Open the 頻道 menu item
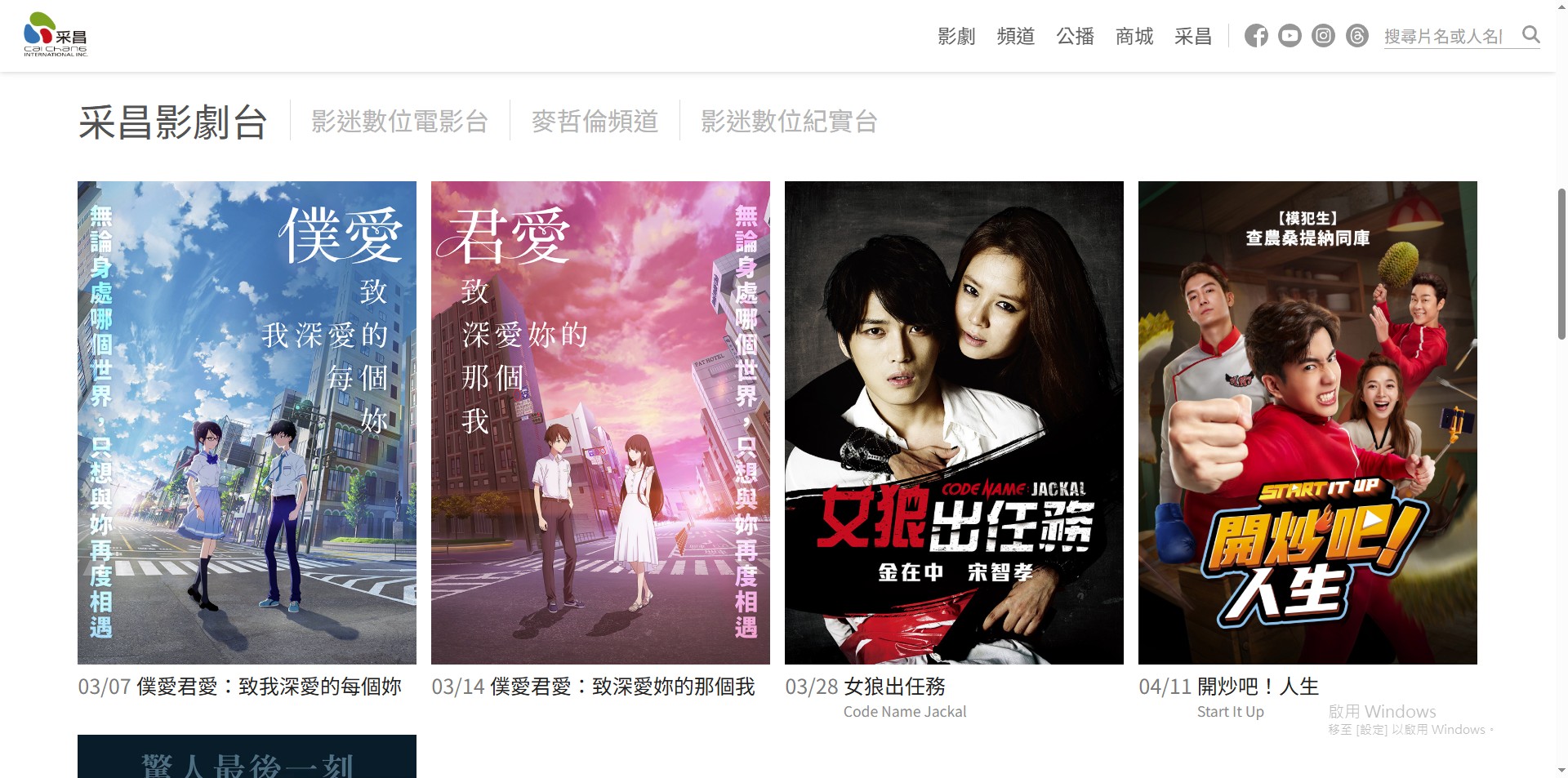This screenshot has width=1568, height=778. (1015, 36)
